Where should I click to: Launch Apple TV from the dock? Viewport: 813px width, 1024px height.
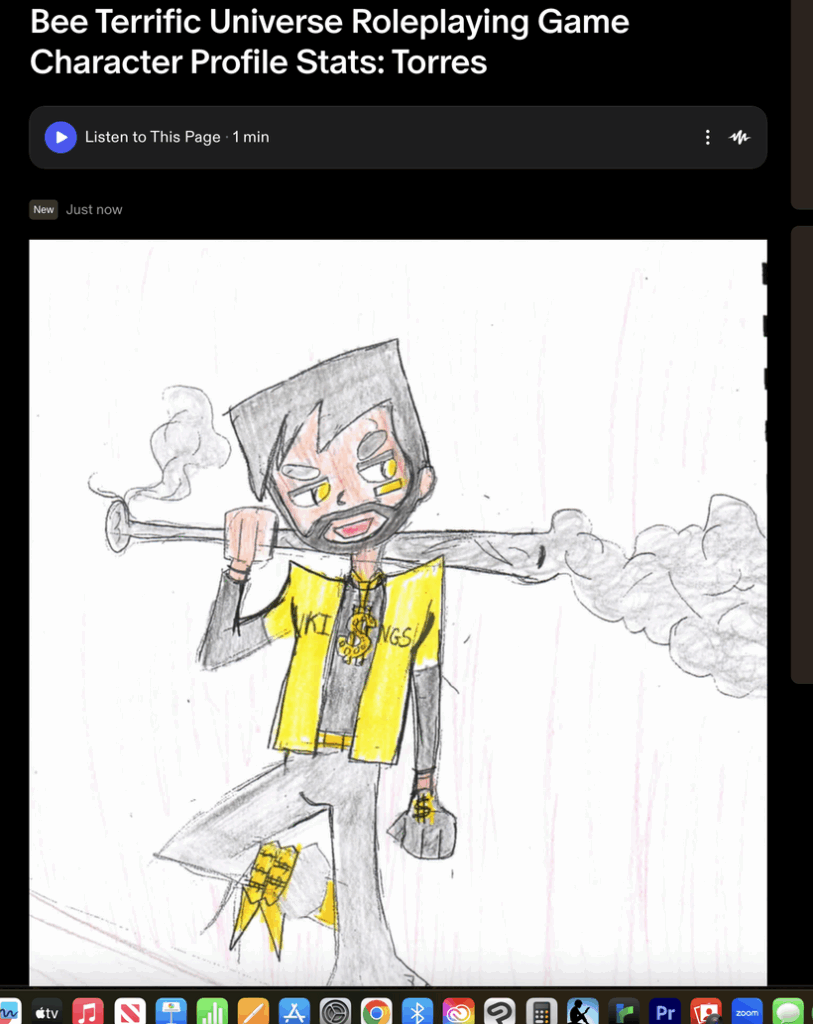(x=47, y=1012)
